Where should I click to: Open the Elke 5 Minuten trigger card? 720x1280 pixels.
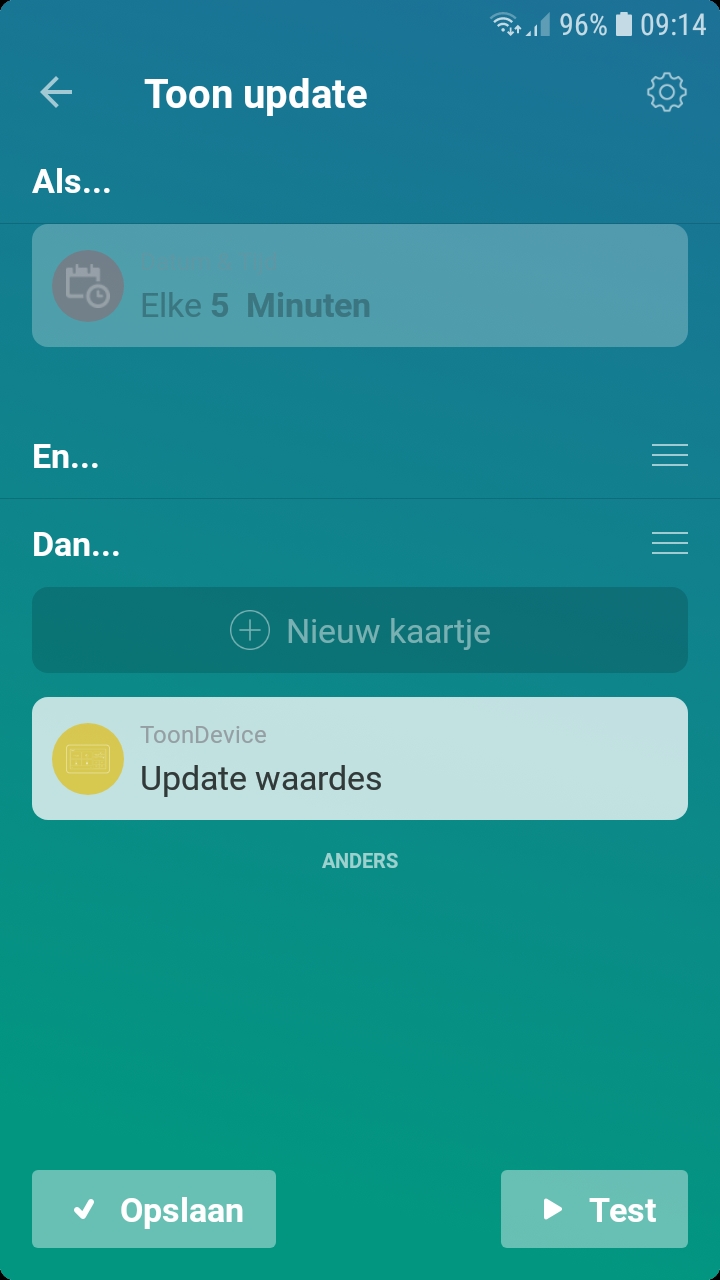click(x=360, y=286)
